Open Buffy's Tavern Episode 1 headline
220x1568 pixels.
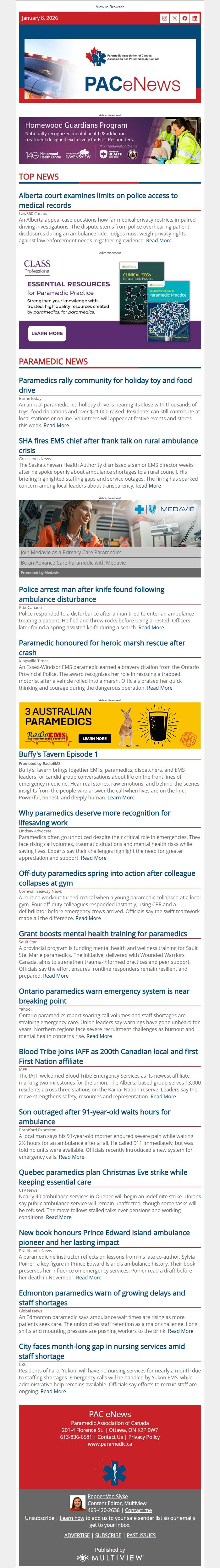pyautogui.click(x=58, y=754)
